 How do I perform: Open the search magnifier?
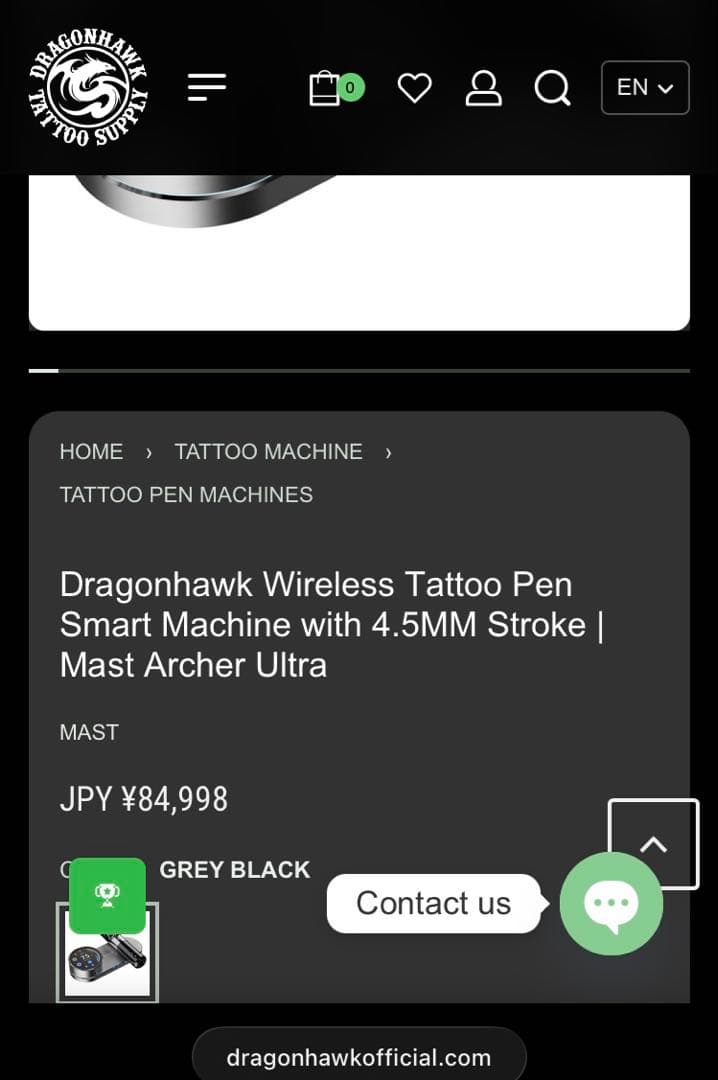pos(551,88)
